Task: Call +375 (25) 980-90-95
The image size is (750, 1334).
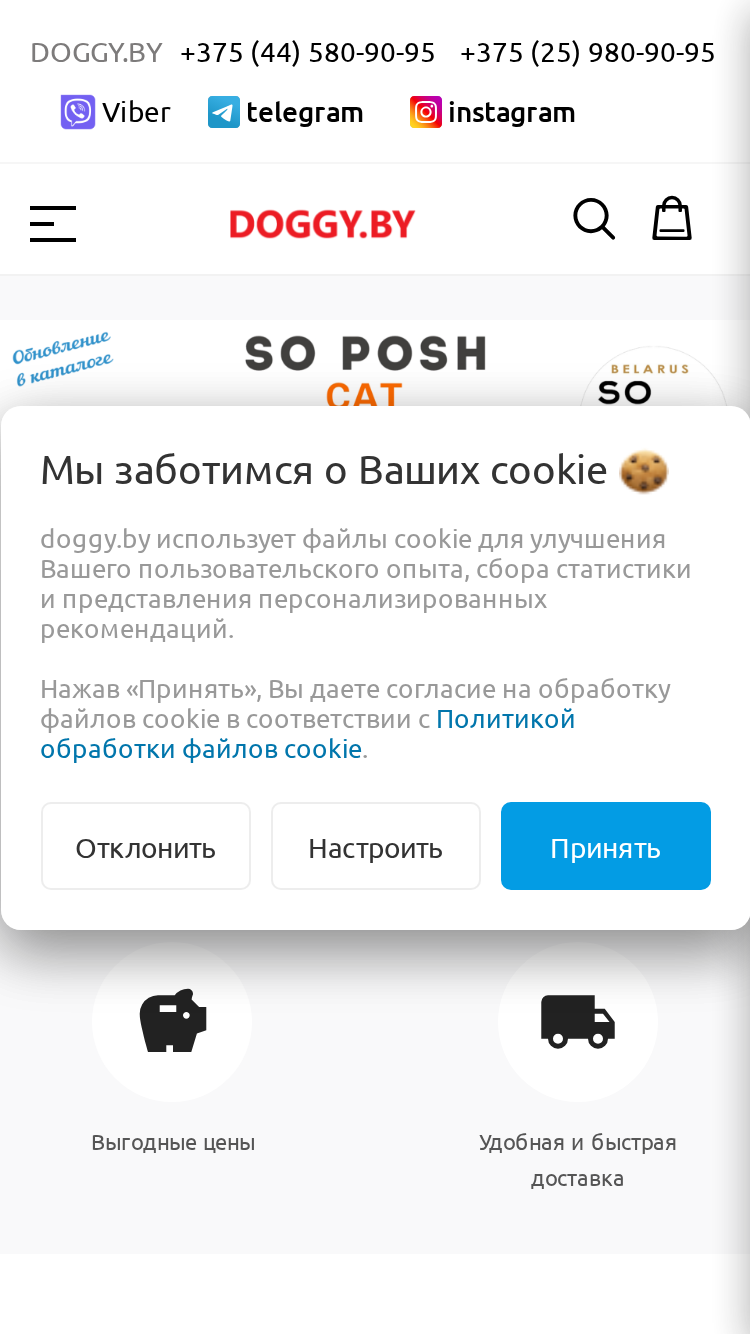Action: point(588,52)
